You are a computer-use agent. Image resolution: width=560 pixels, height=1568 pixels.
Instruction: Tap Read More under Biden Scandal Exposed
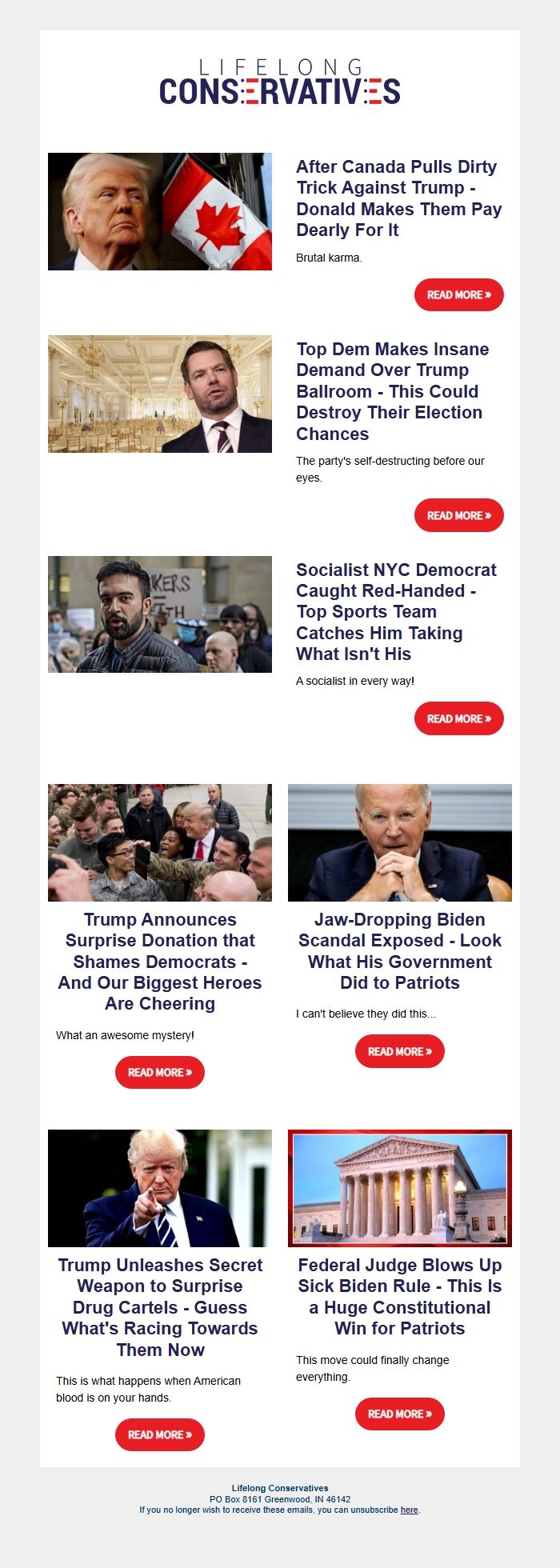click(399, 1052)
